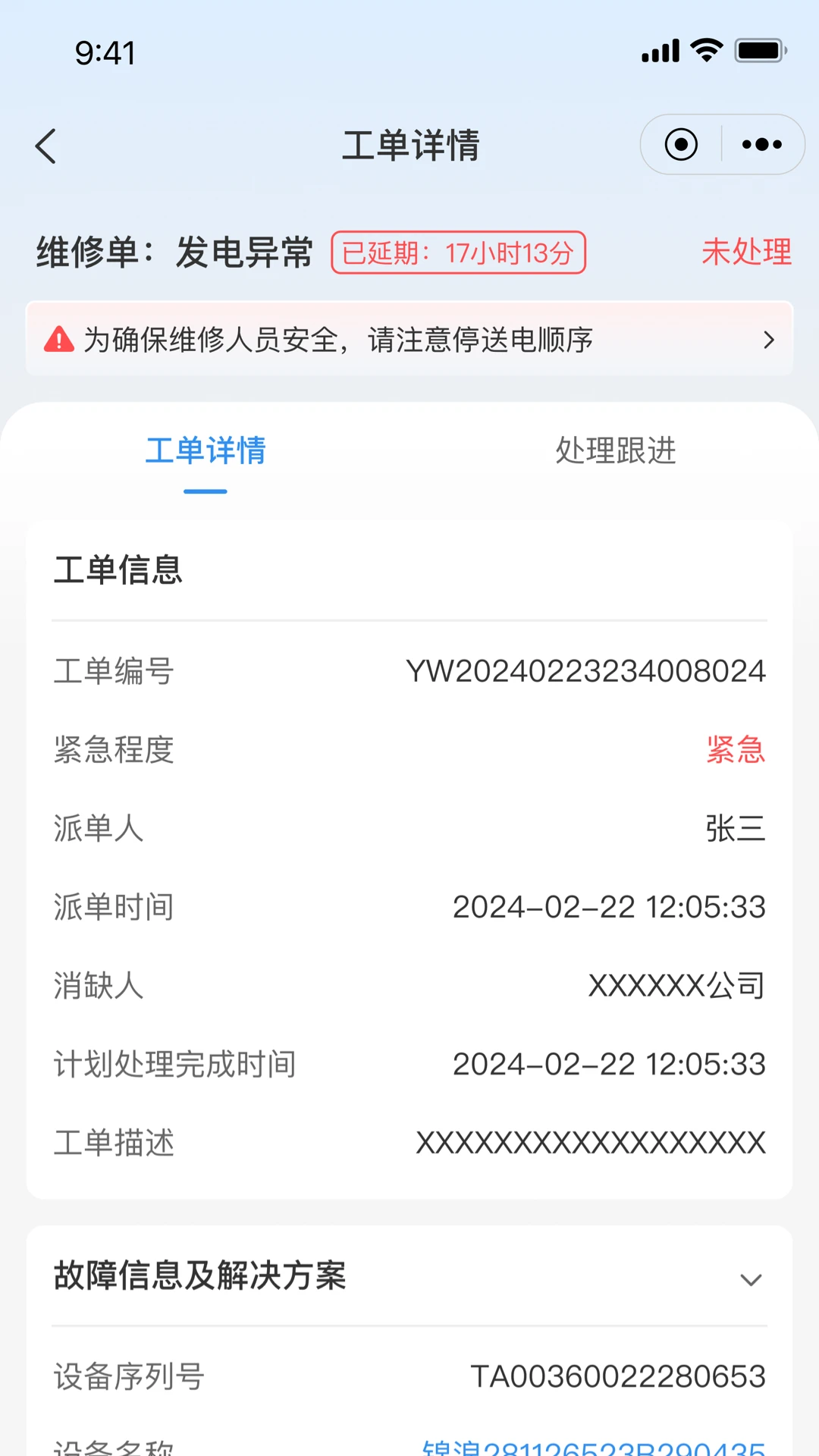
Task: Tap the 未处理 status link
Action: [745, 253]
